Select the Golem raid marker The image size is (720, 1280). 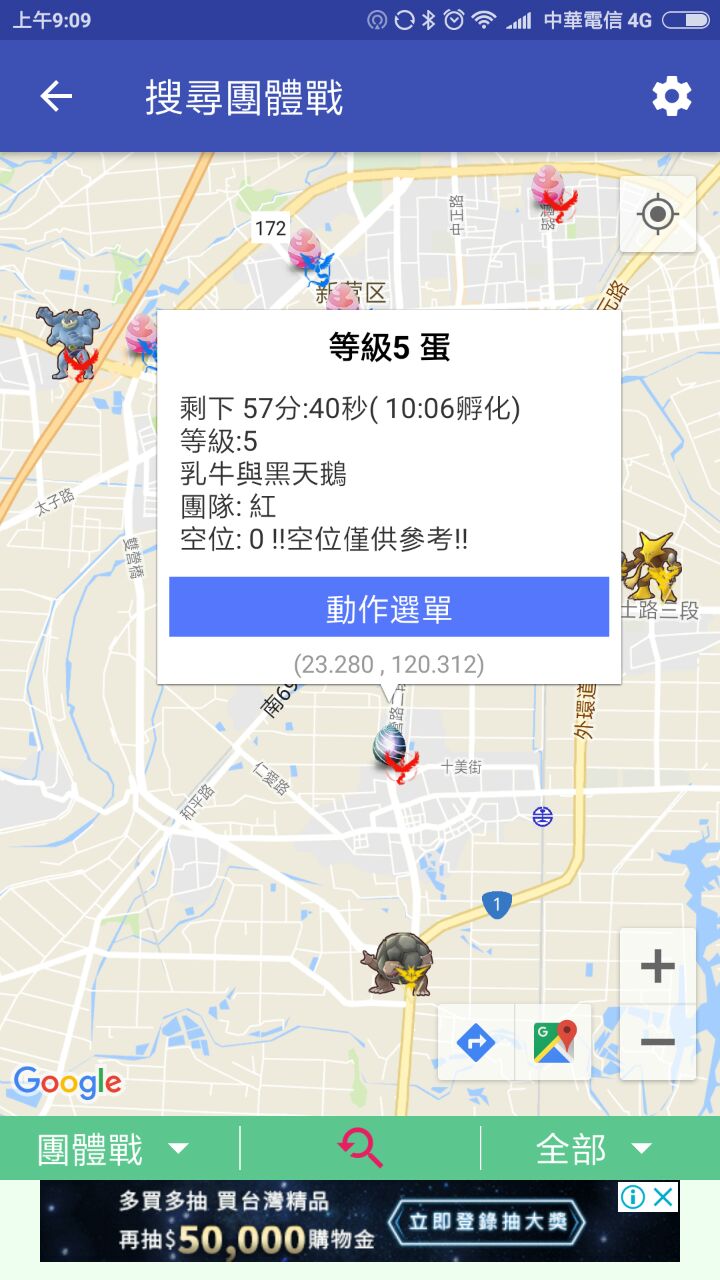pyautogui.click(x=397, y=965)
